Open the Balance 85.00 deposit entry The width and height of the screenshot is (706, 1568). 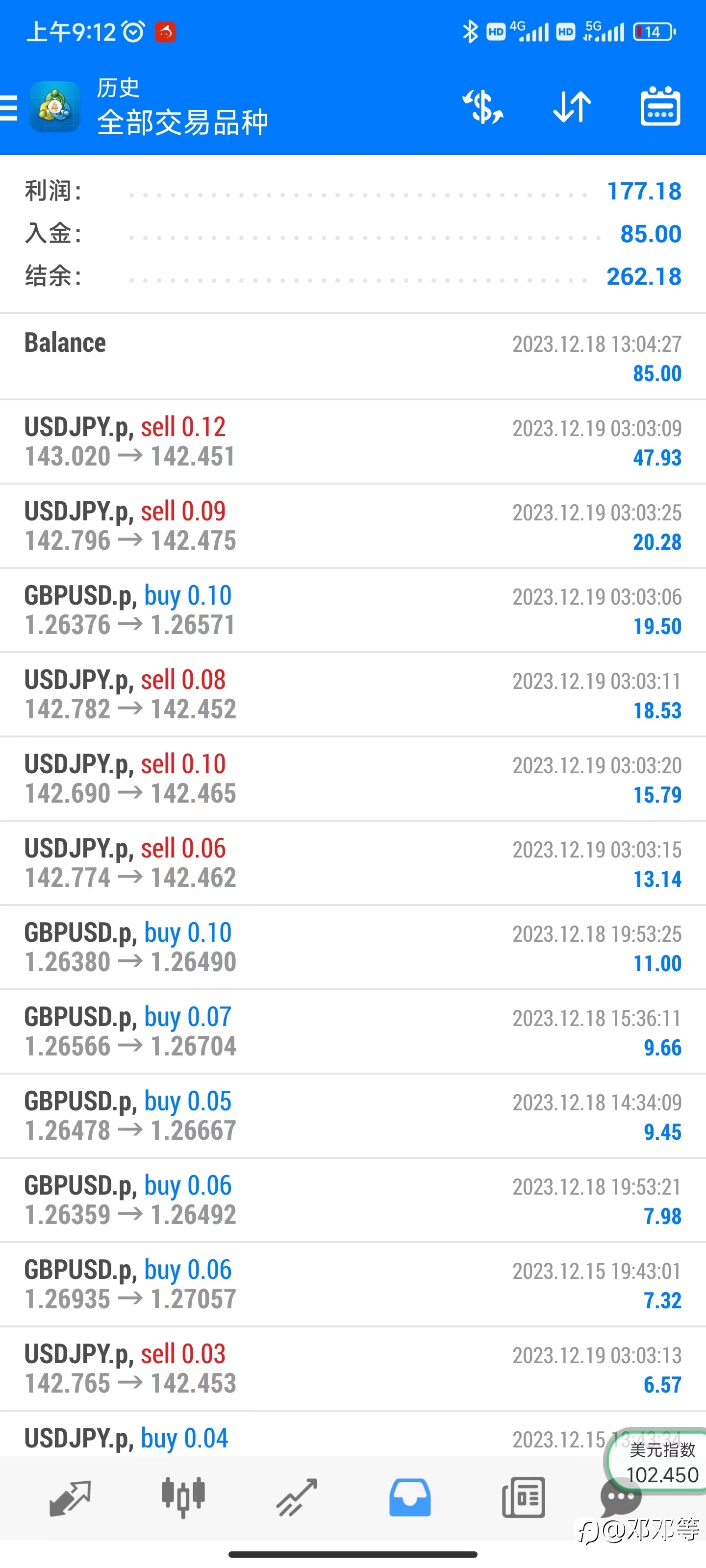click(x=353, y=357)
